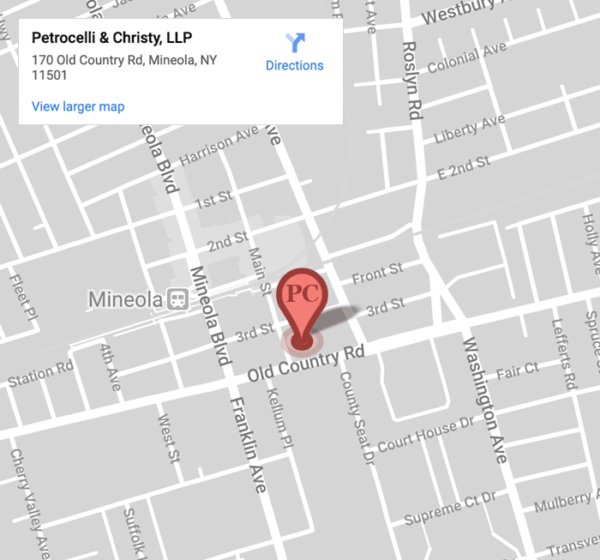Get directions to Petrocelli & Christy

click(x=294, y=52)
